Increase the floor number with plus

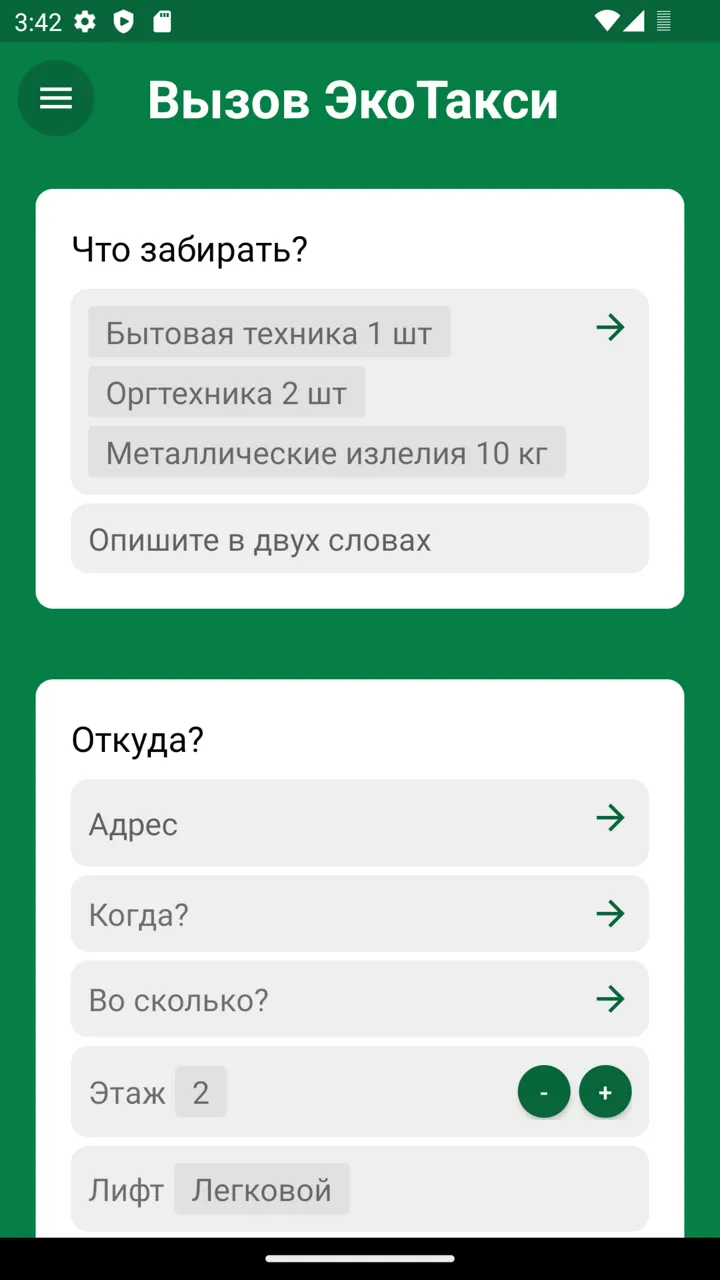605,1092
